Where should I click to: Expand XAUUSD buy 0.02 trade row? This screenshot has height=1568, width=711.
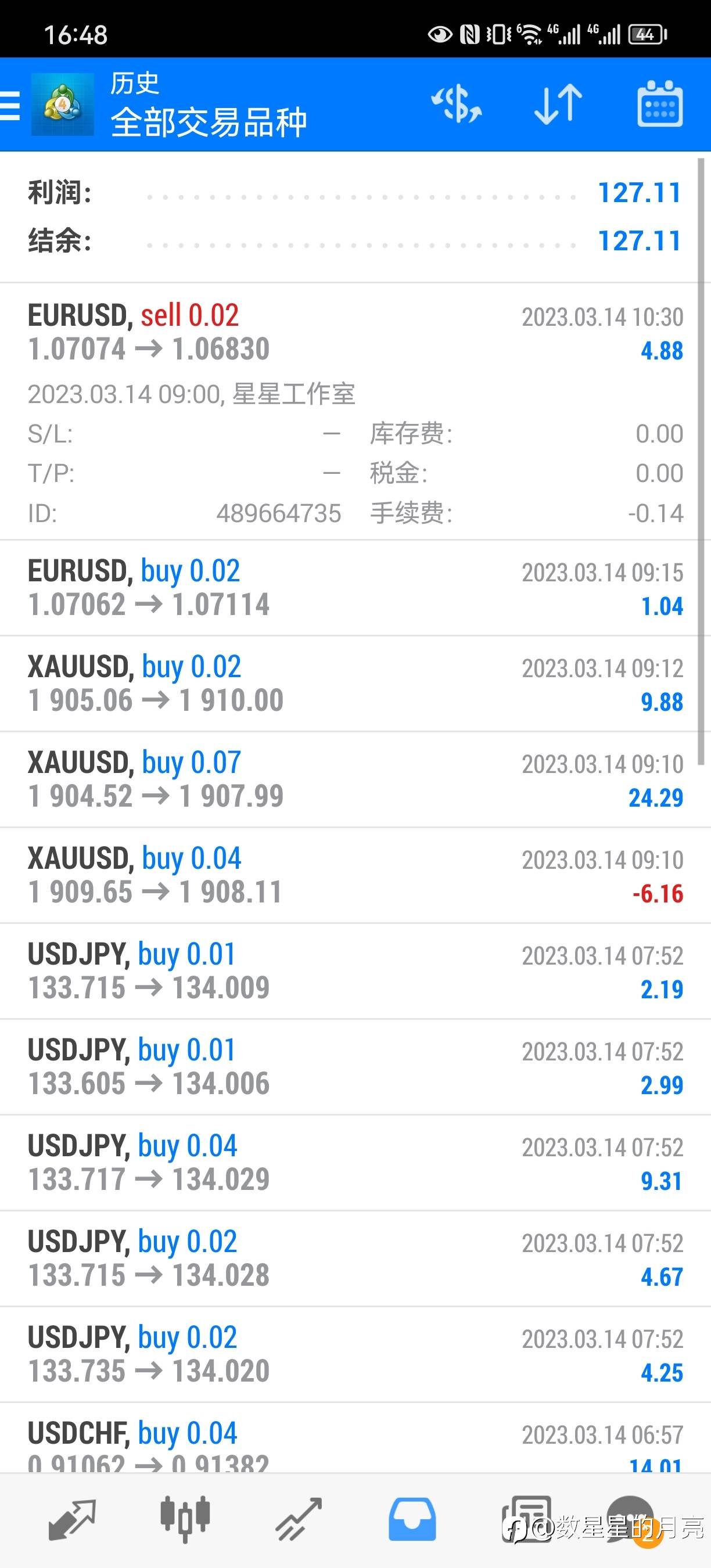(355, 684)
